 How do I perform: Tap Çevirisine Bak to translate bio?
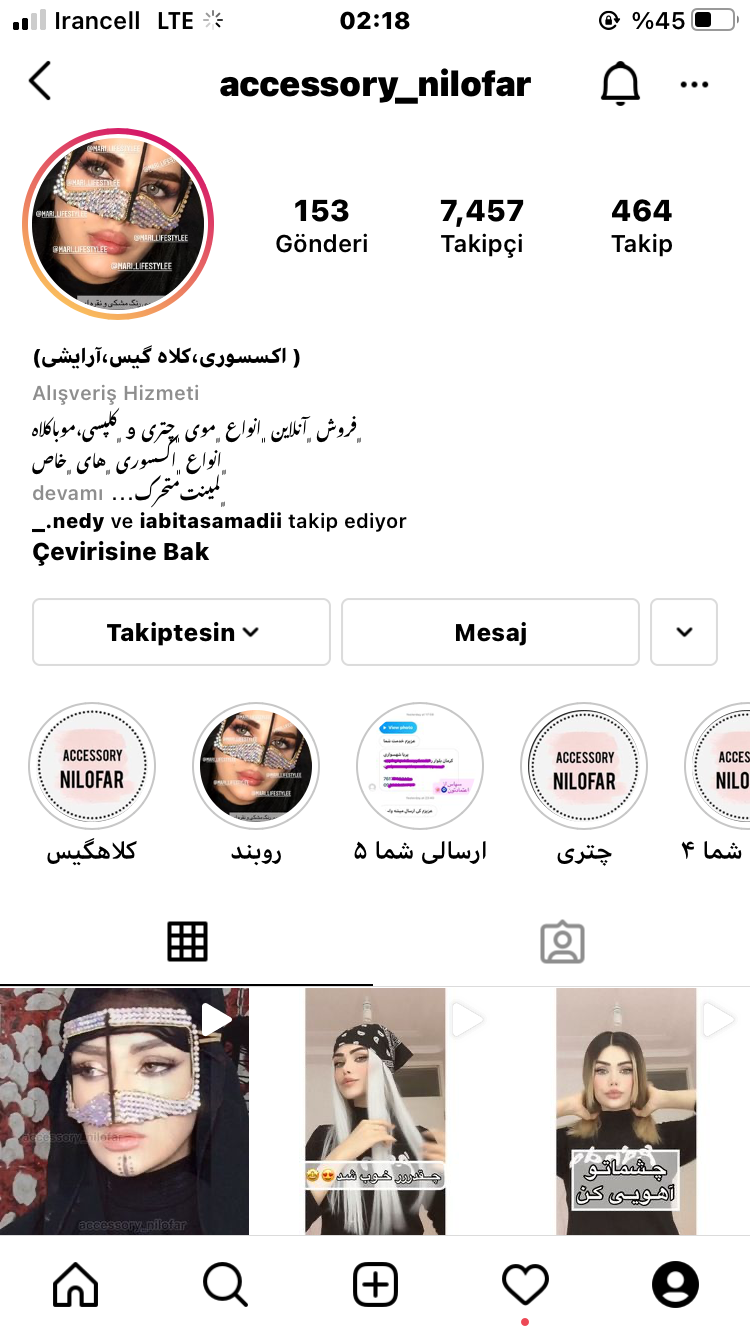point(121,552)
